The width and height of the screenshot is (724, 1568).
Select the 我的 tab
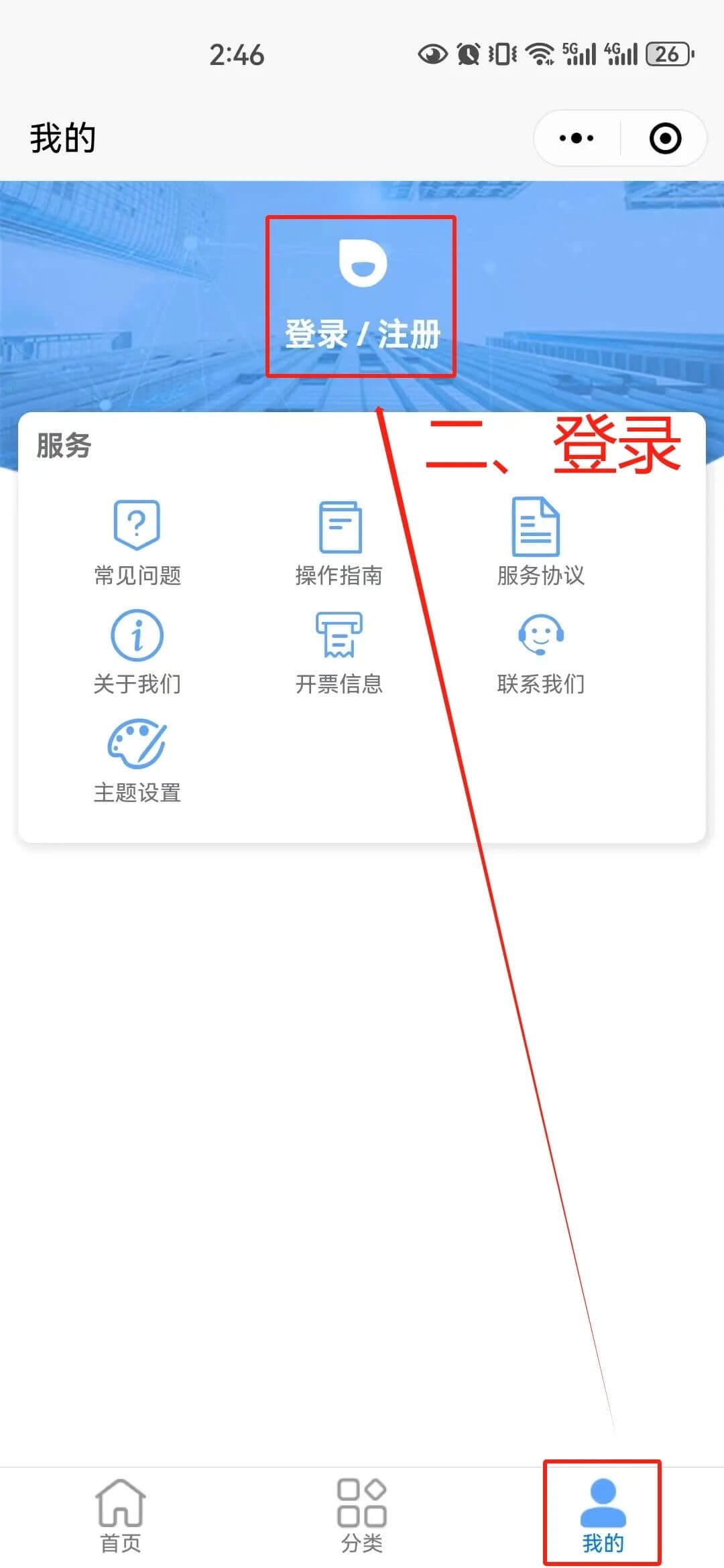603,1516
